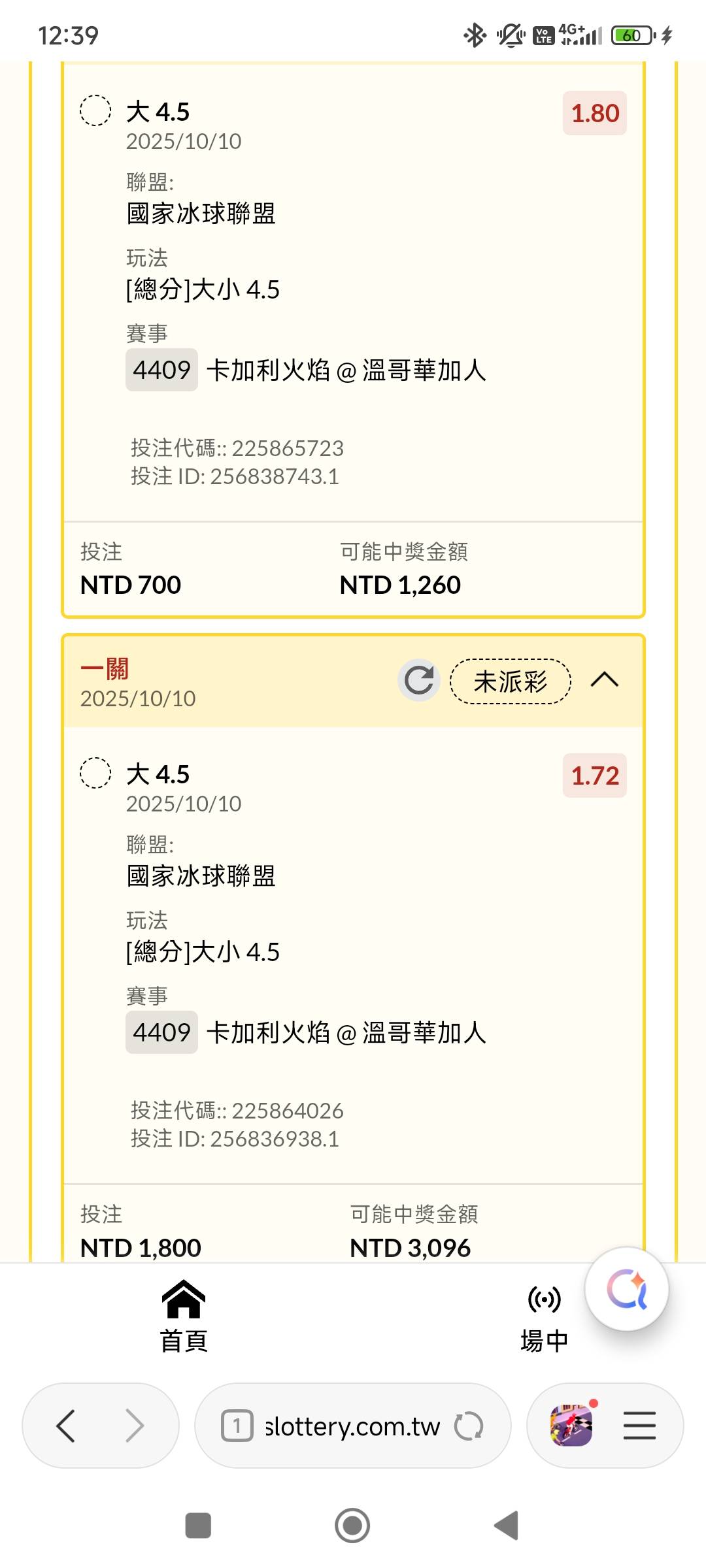The width and height of the screenshot is (706, 1568).
Task: Reload the slottery.com.tw page
Action: 469,1426
